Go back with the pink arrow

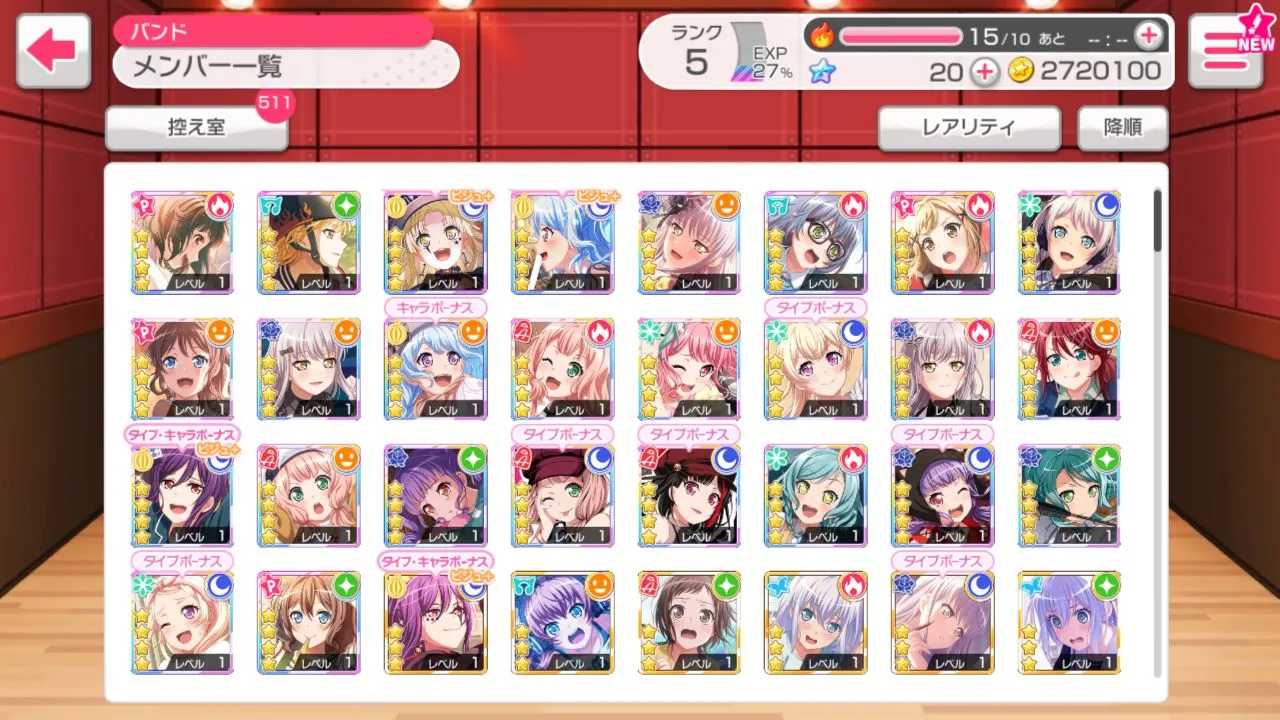53,51
